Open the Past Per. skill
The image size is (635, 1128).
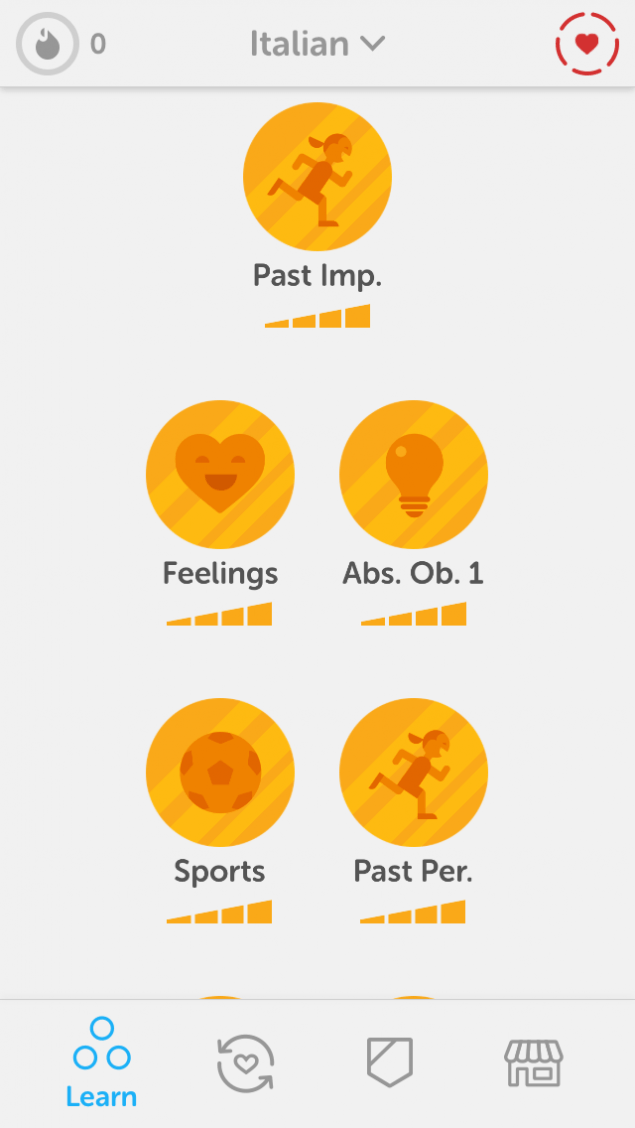413,772
